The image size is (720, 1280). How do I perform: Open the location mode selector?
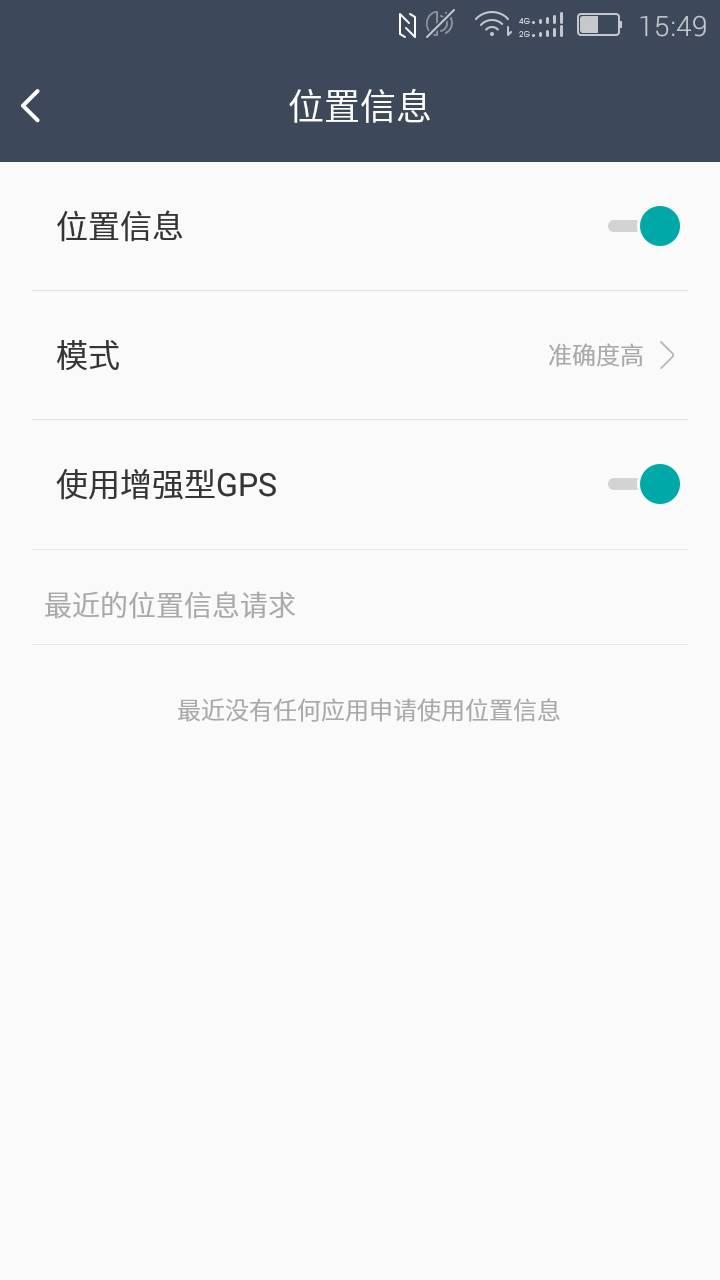360,355
